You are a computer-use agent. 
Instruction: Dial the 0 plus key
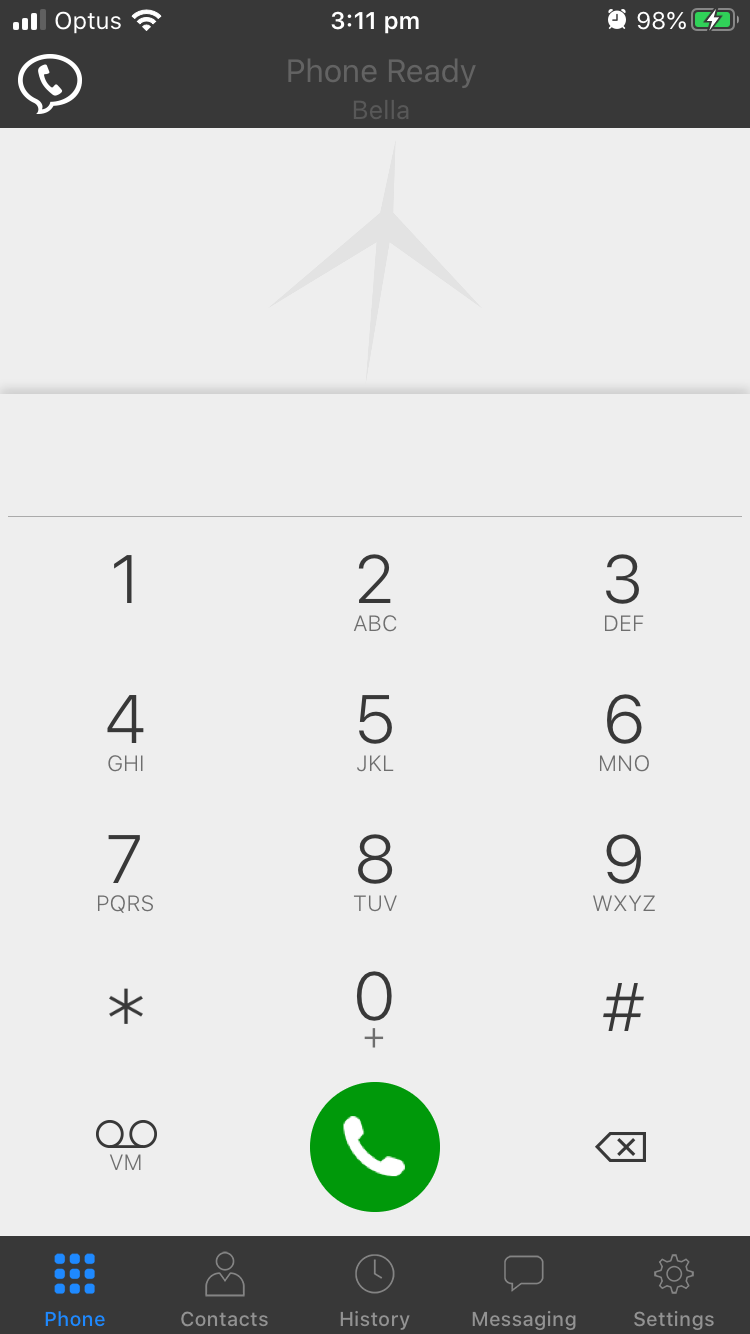[374, 1008]
